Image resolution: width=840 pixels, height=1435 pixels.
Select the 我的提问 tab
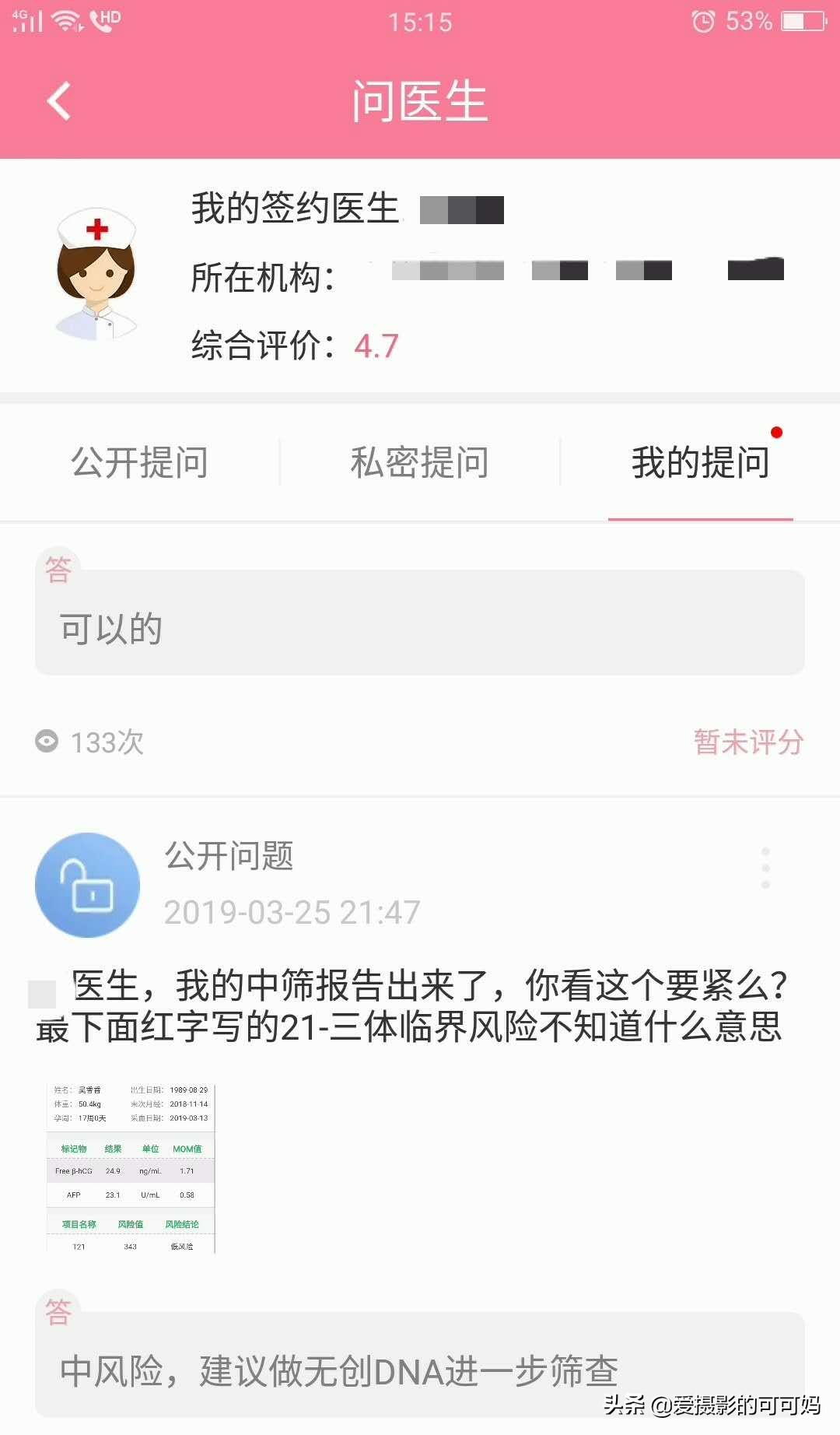pyautogui.click(x=700, y=462)
